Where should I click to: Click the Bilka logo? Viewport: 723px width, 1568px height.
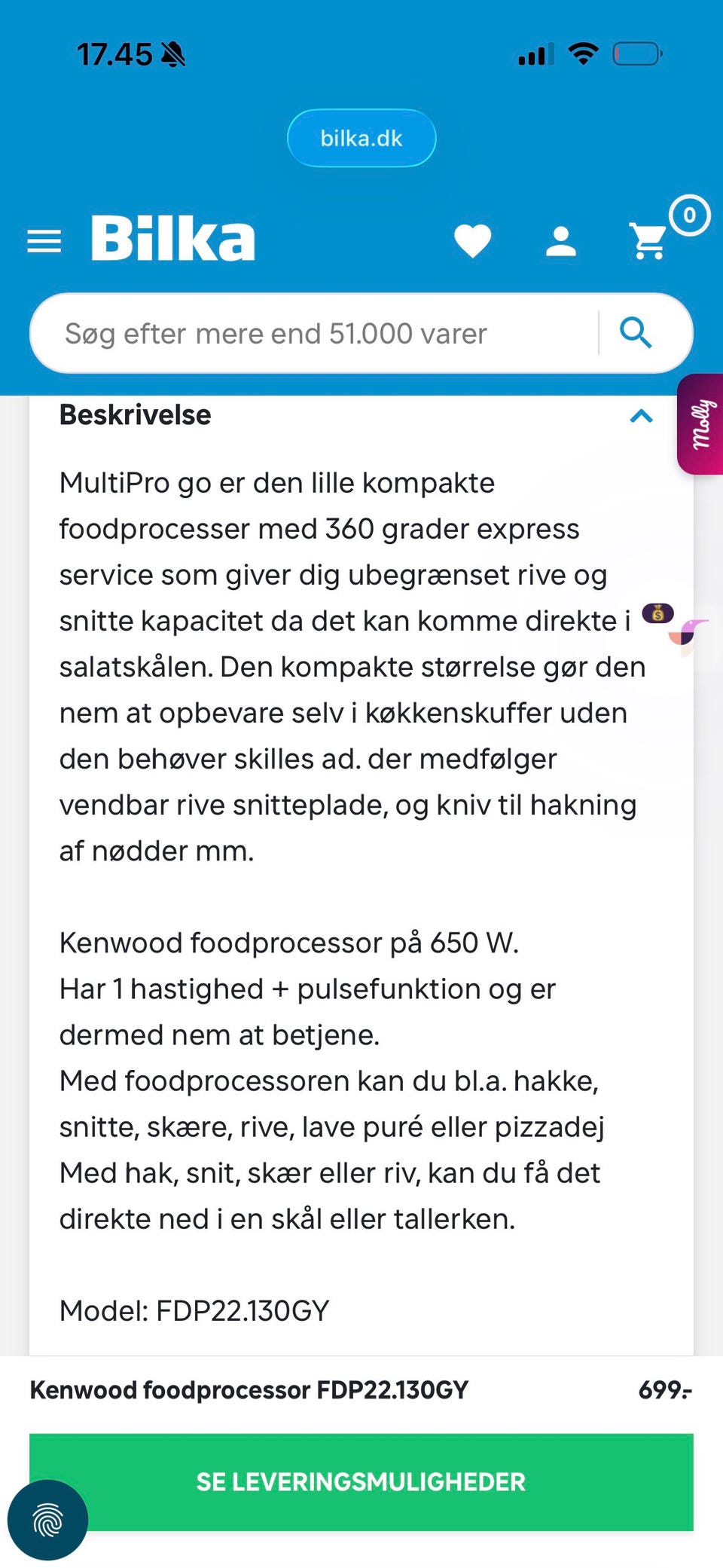(172, 236)
